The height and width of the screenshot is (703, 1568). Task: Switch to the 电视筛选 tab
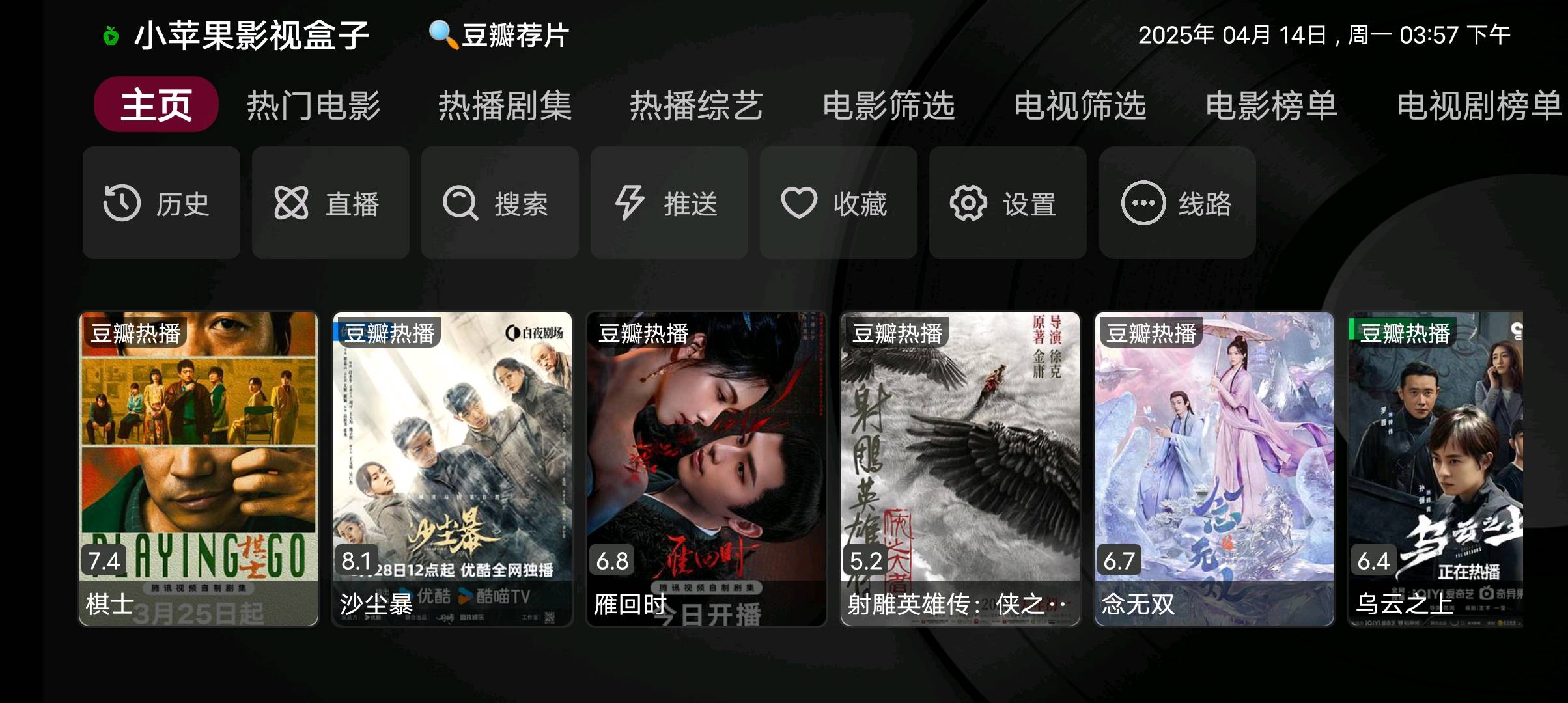pyautogui.click(x=1080, y=106)
